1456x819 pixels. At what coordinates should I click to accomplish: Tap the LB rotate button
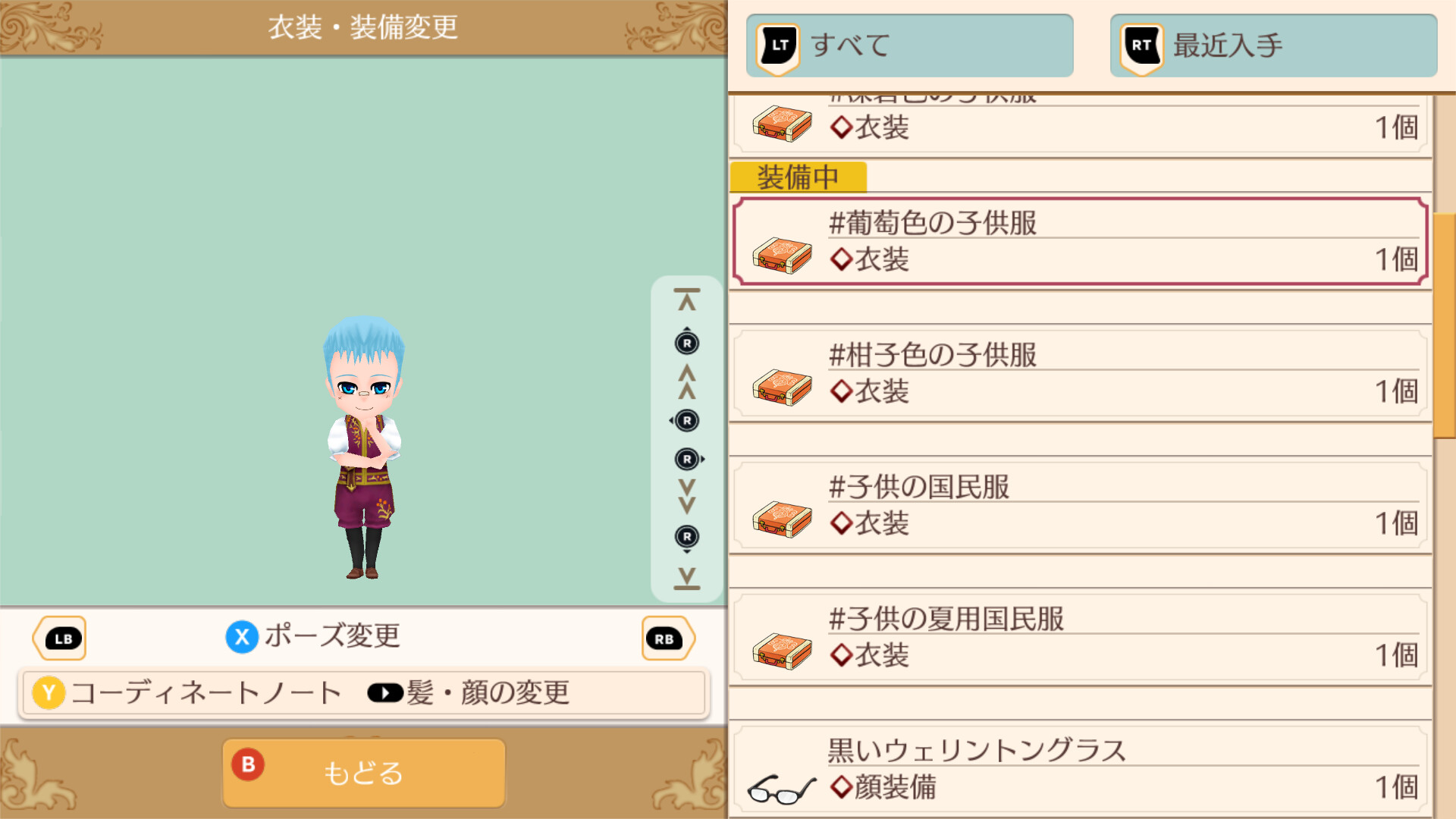coord(61,639)
